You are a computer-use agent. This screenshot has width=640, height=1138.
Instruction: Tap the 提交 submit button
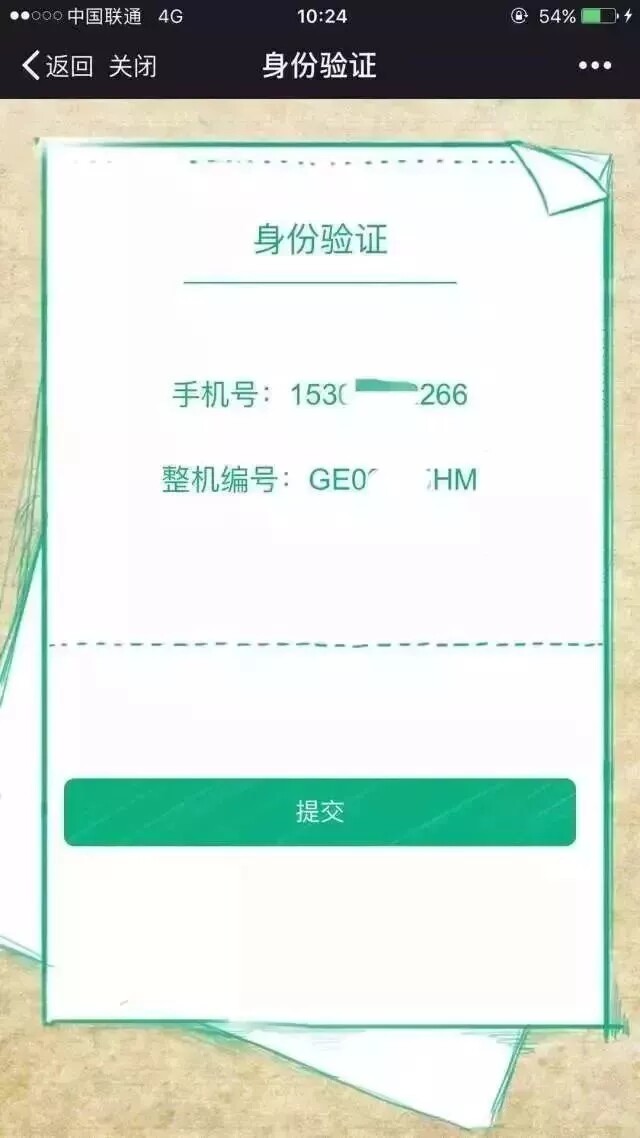tap(320, 811)
